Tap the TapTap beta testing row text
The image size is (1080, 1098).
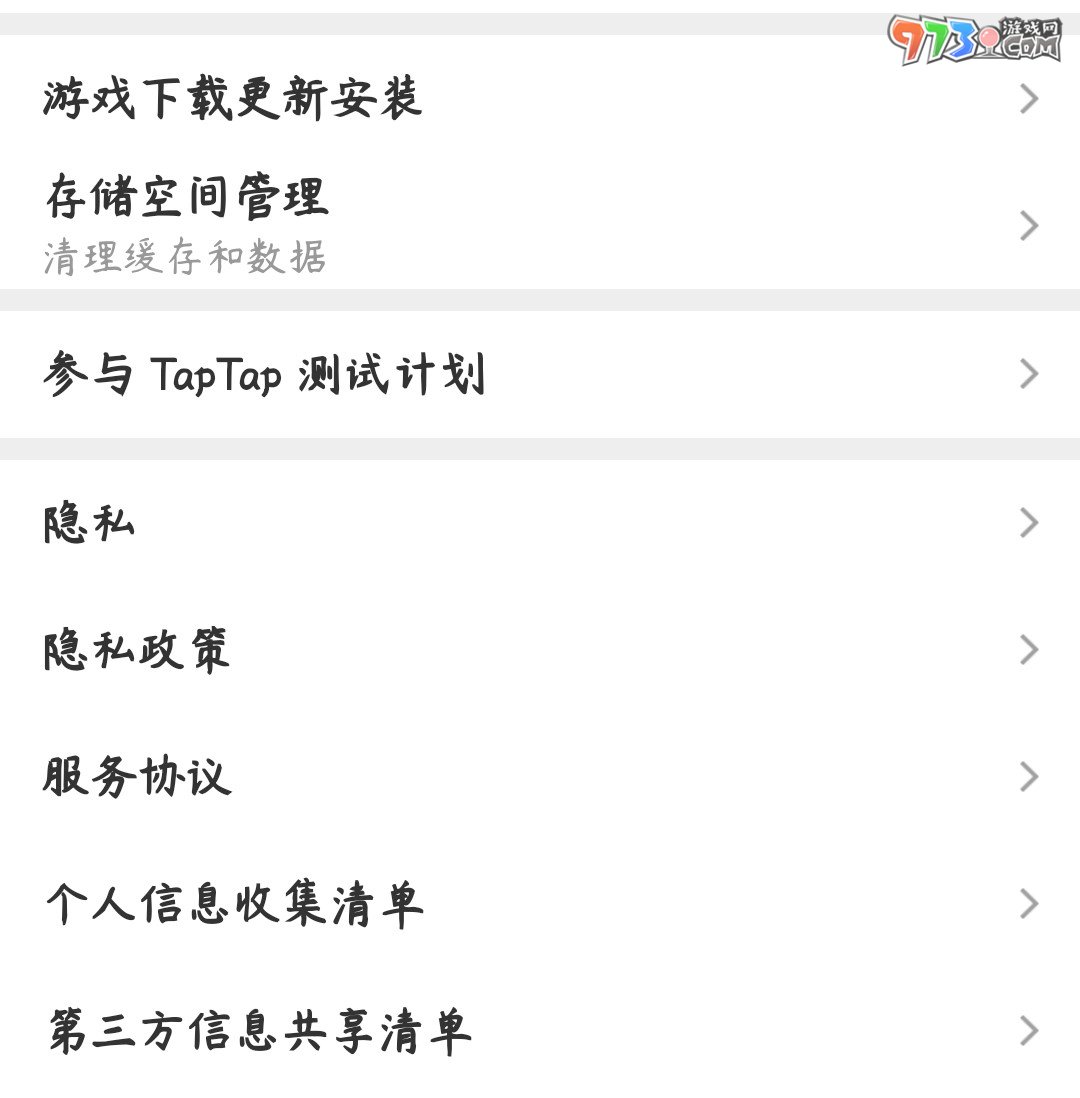click(x=265, y=375)
